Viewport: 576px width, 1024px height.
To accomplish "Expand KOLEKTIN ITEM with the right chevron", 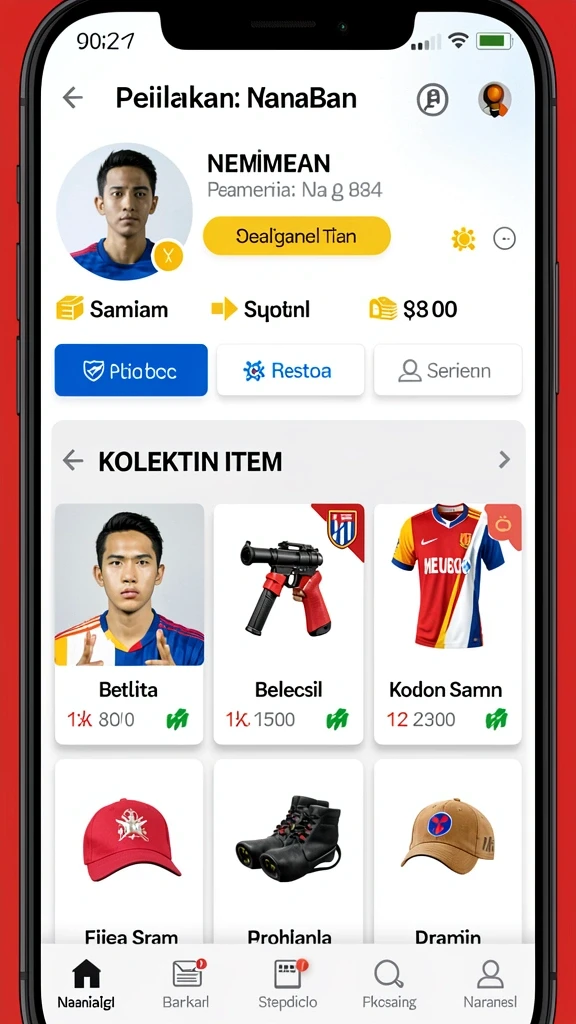I will tap(504, 460).
